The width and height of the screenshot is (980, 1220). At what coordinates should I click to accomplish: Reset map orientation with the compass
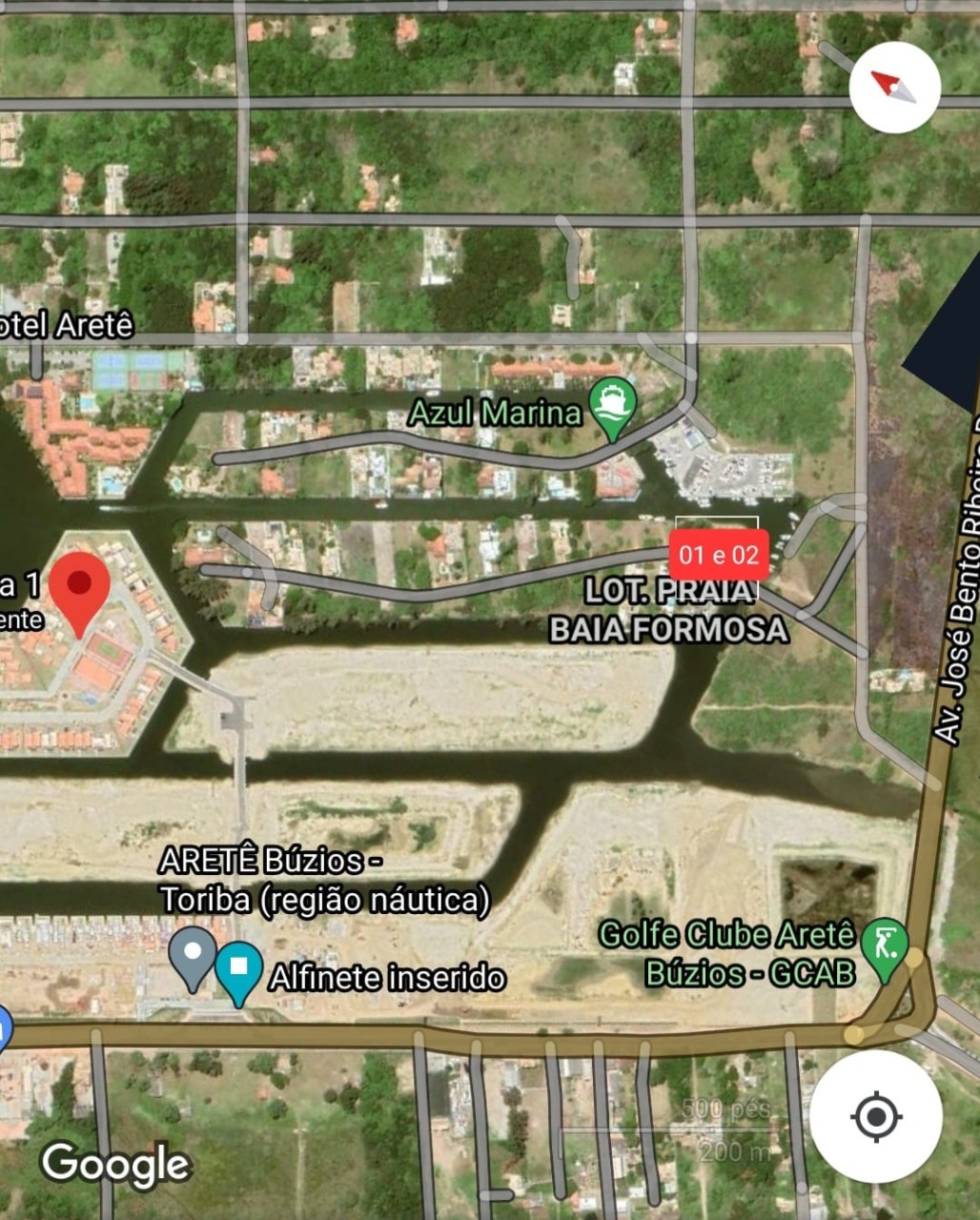tap(894, 88)
